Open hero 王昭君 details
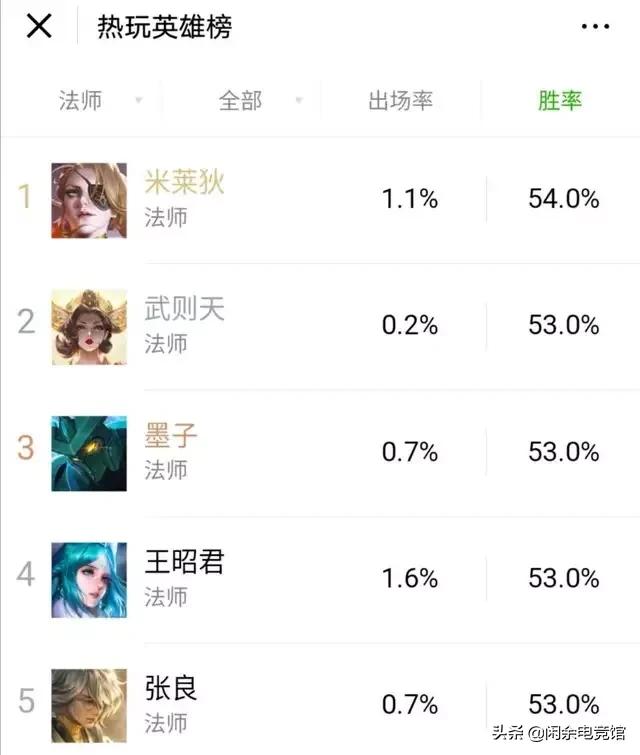The height and width of the screenshot is (755, 640). [x=184, y=562]
